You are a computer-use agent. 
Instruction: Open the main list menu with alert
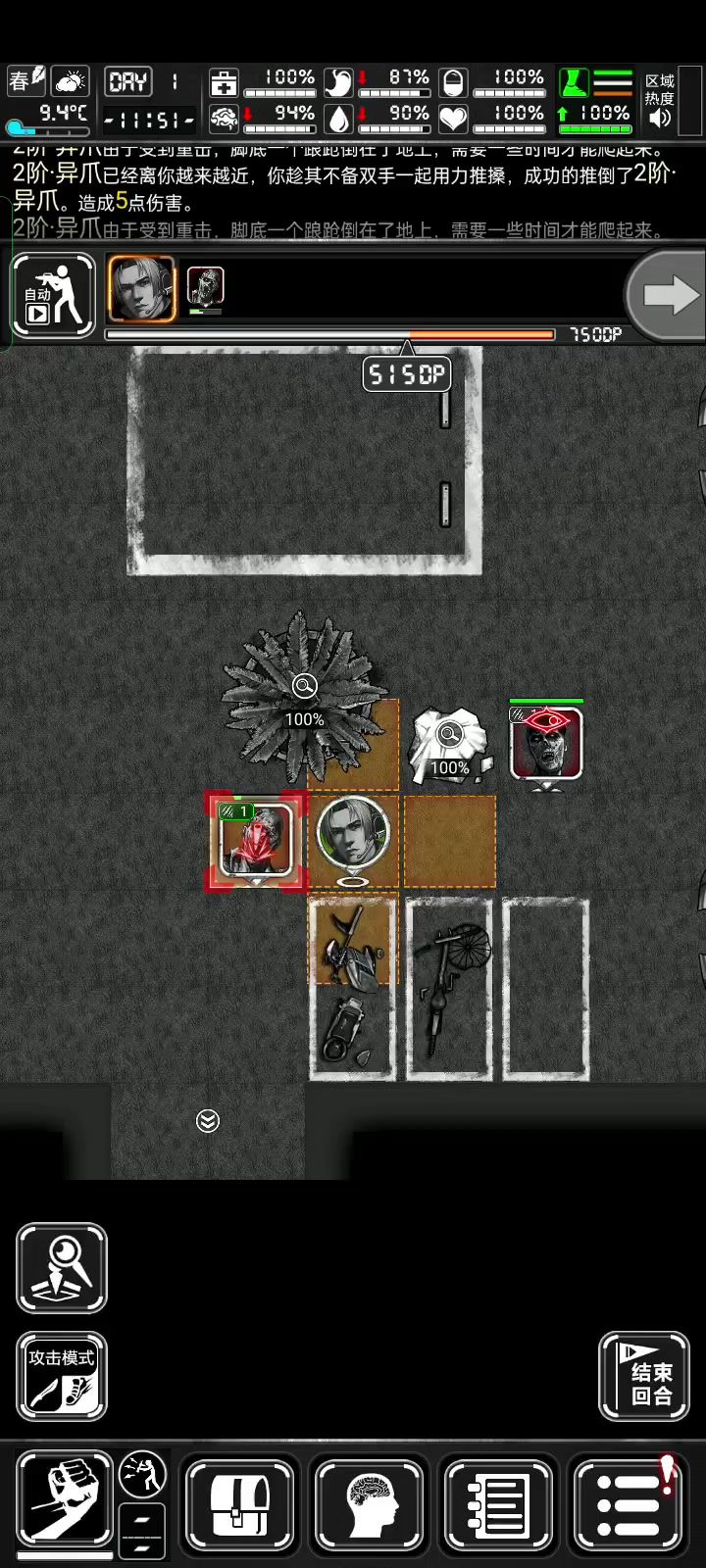point(628,1505)
